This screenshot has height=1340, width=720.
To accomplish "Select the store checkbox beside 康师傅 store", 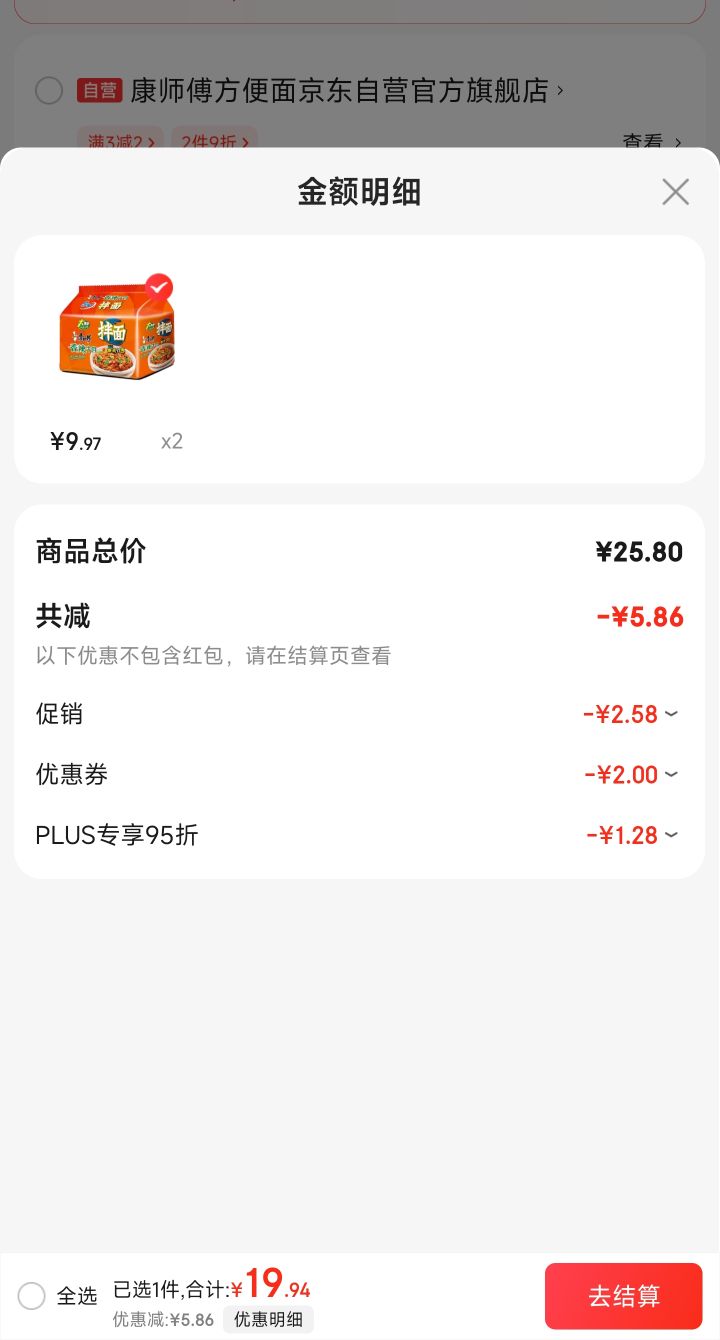I will pos(48,90).
